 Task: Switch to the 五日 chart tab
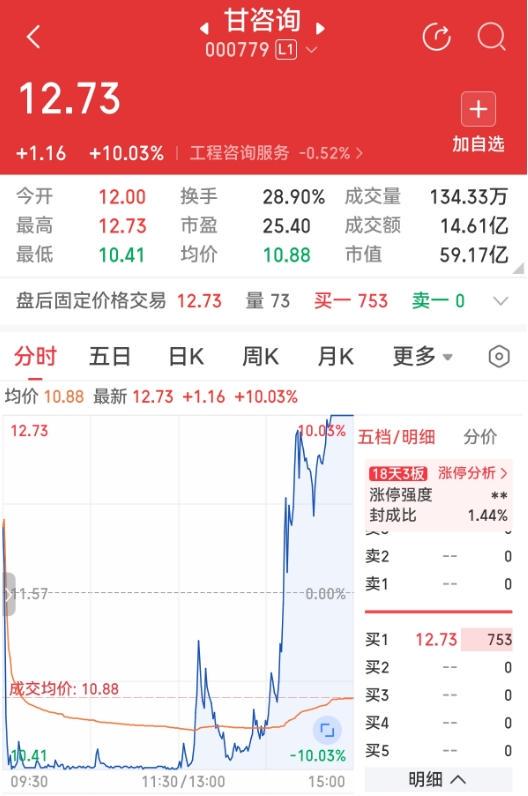[110, 356]
